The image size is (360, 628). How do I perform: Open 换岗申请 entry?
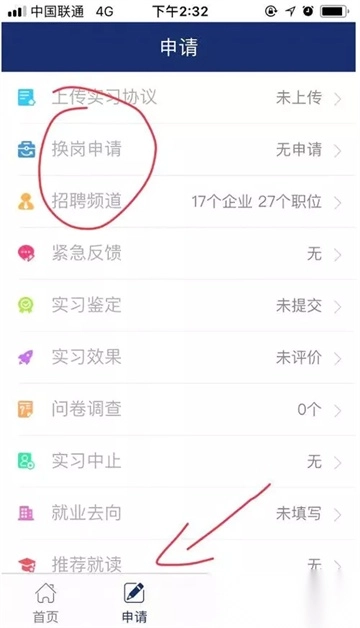(179, 150)
